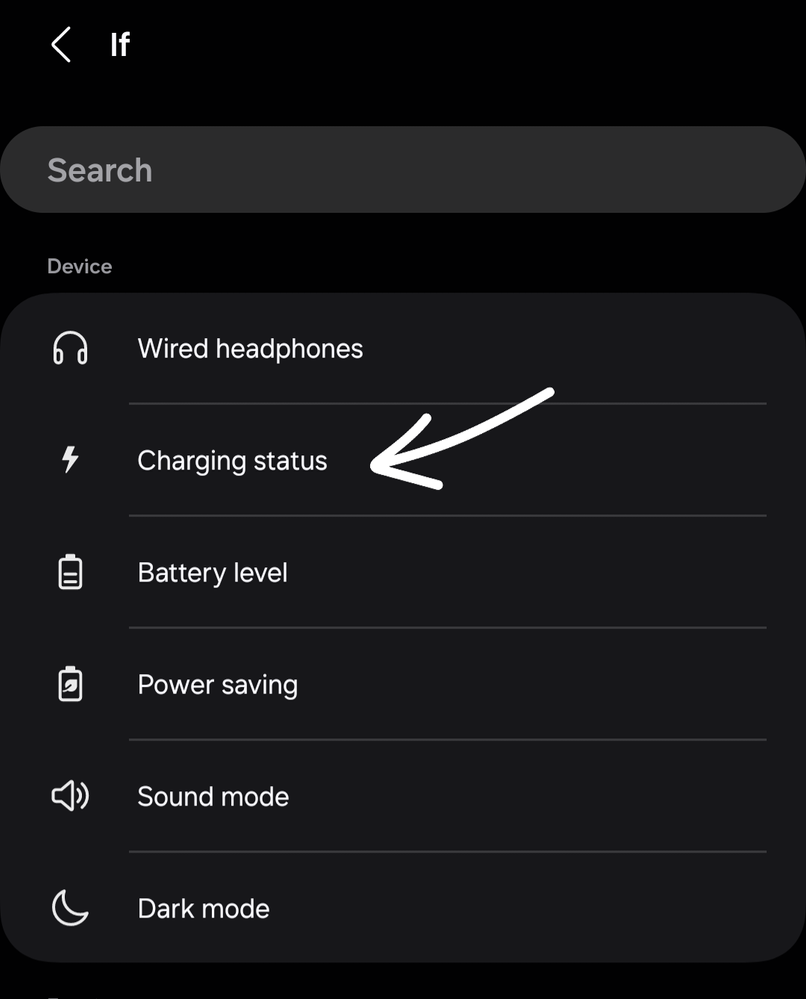
Task: Select the Wired headphones condition
Action: pos(250,349)
